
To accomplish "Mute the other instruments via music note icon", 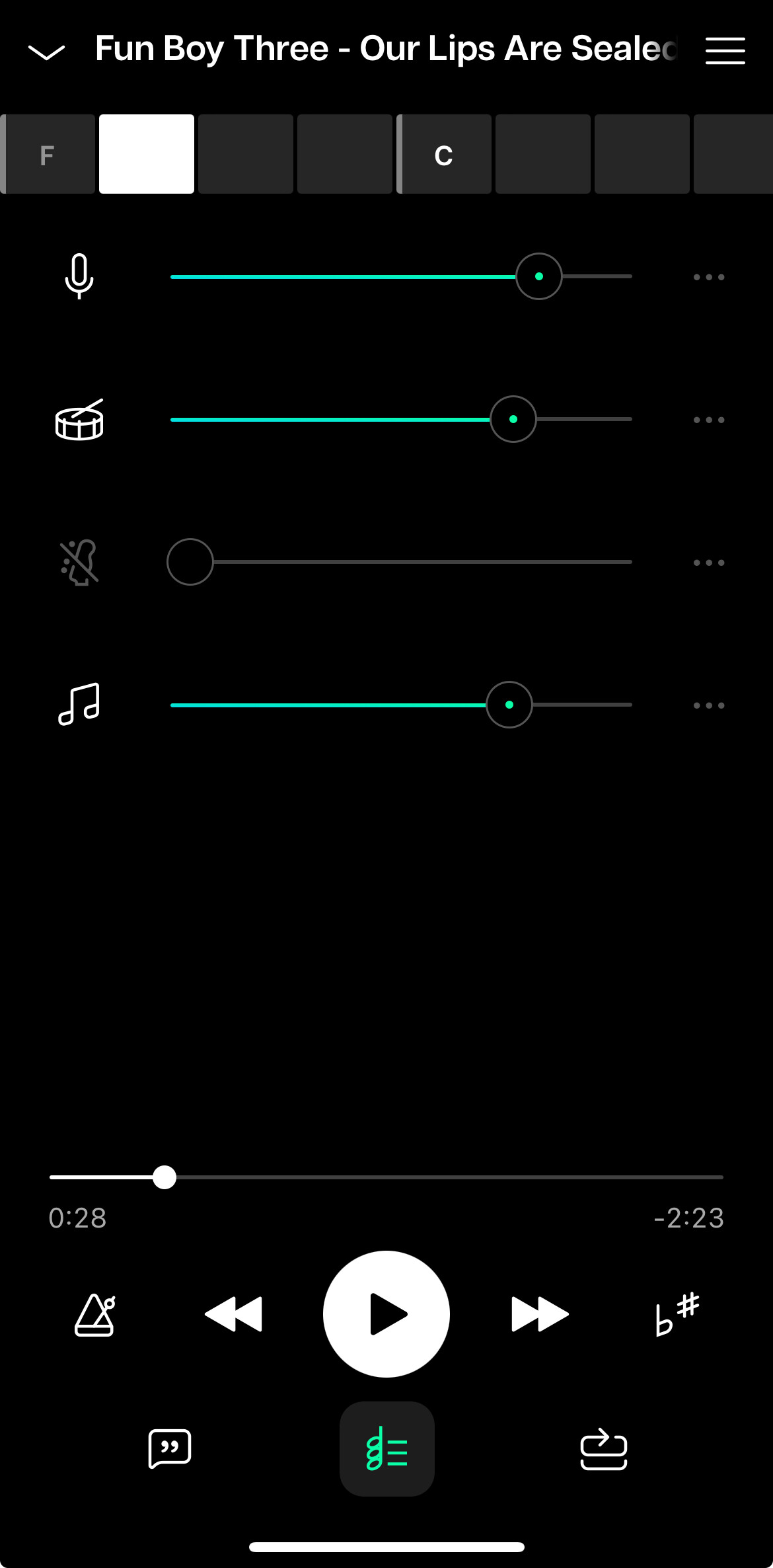I will coord(79,705).
